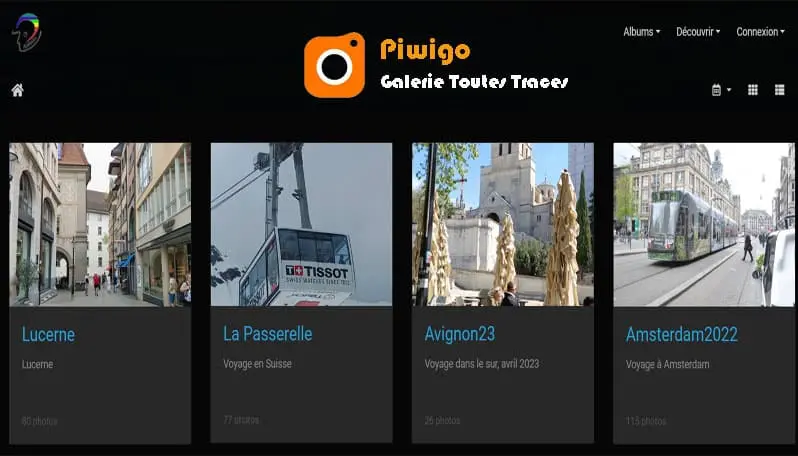798x456 pixels.
Task: Tap the Amsterdam2022 title link
Action: coord(681,334)
